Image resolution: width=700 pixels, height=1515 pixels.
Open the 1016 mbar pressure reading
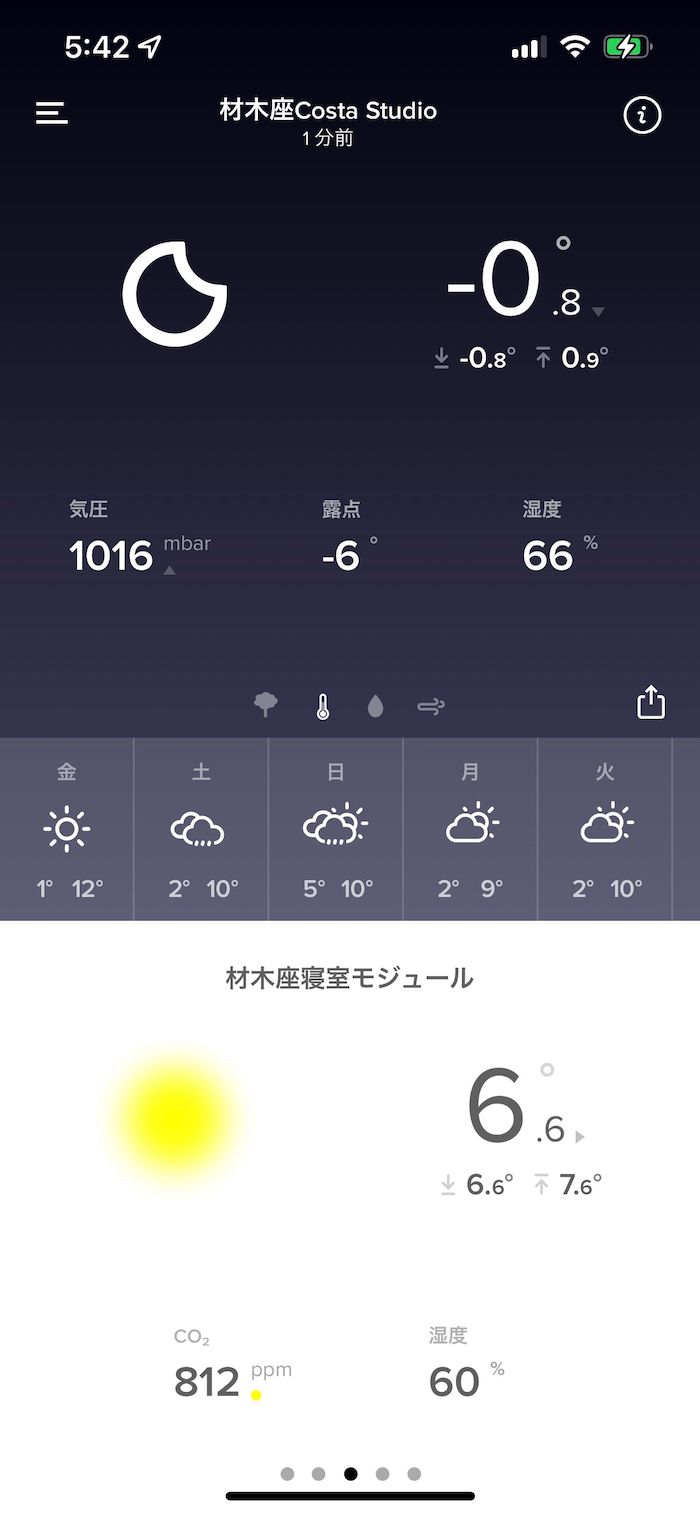pos(112,555)
